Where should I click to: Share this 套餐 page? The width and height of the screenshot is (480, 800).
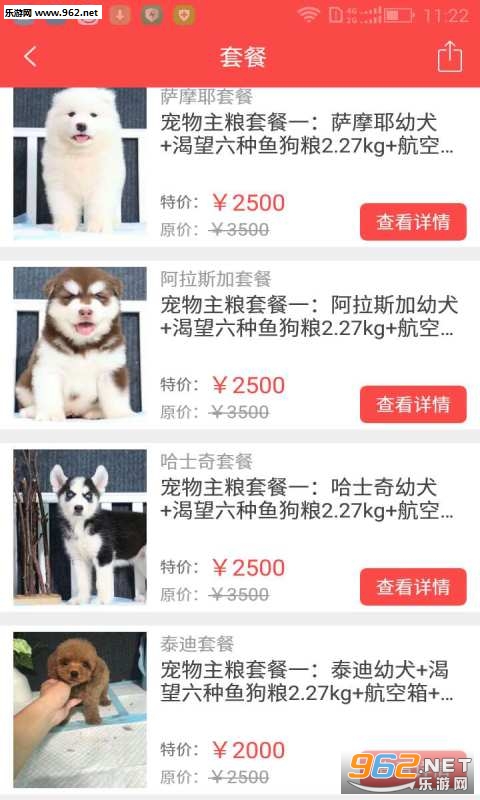pyautogui.click(x=450, y=56)
